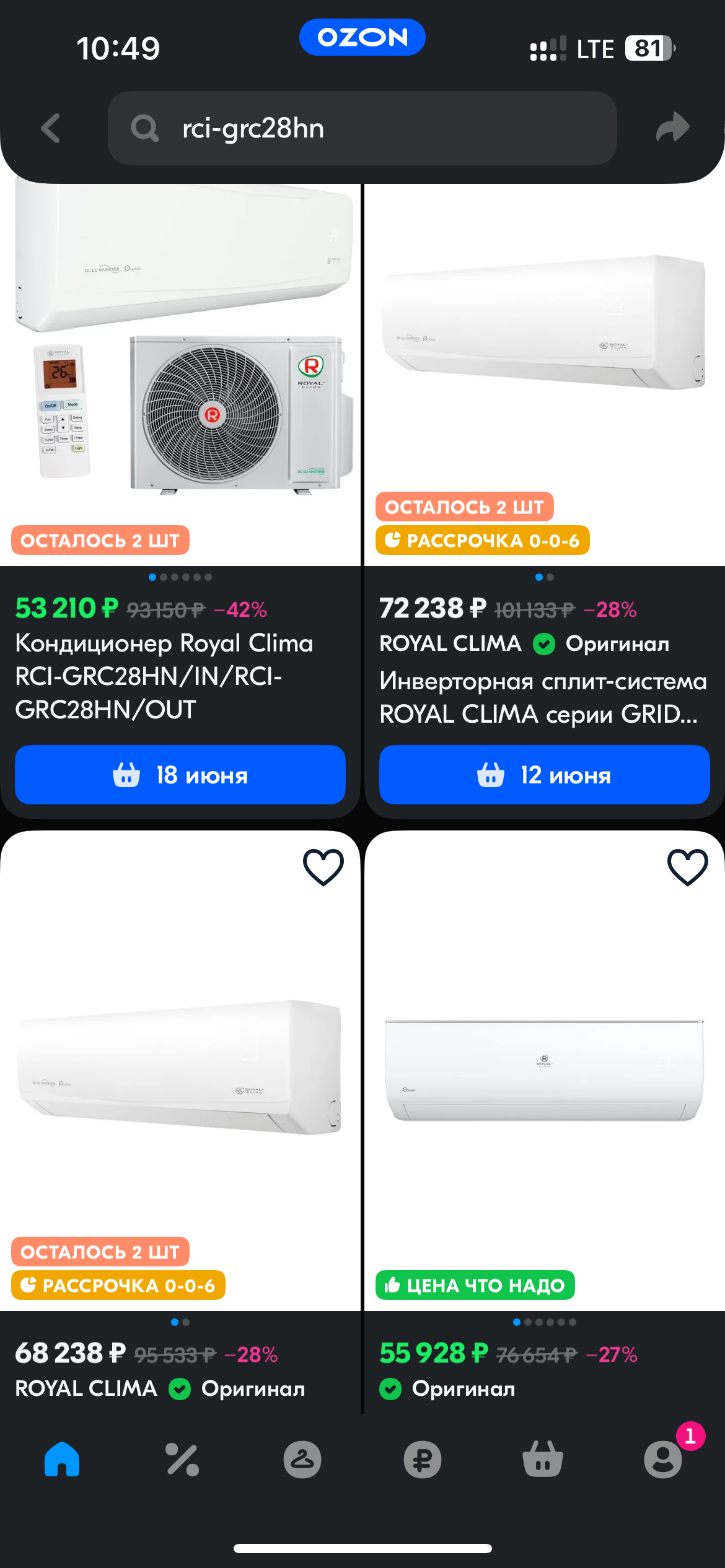The height and width of the screenshot is (1568, 725).
Task: Share the search results
Action: [672, 127]
